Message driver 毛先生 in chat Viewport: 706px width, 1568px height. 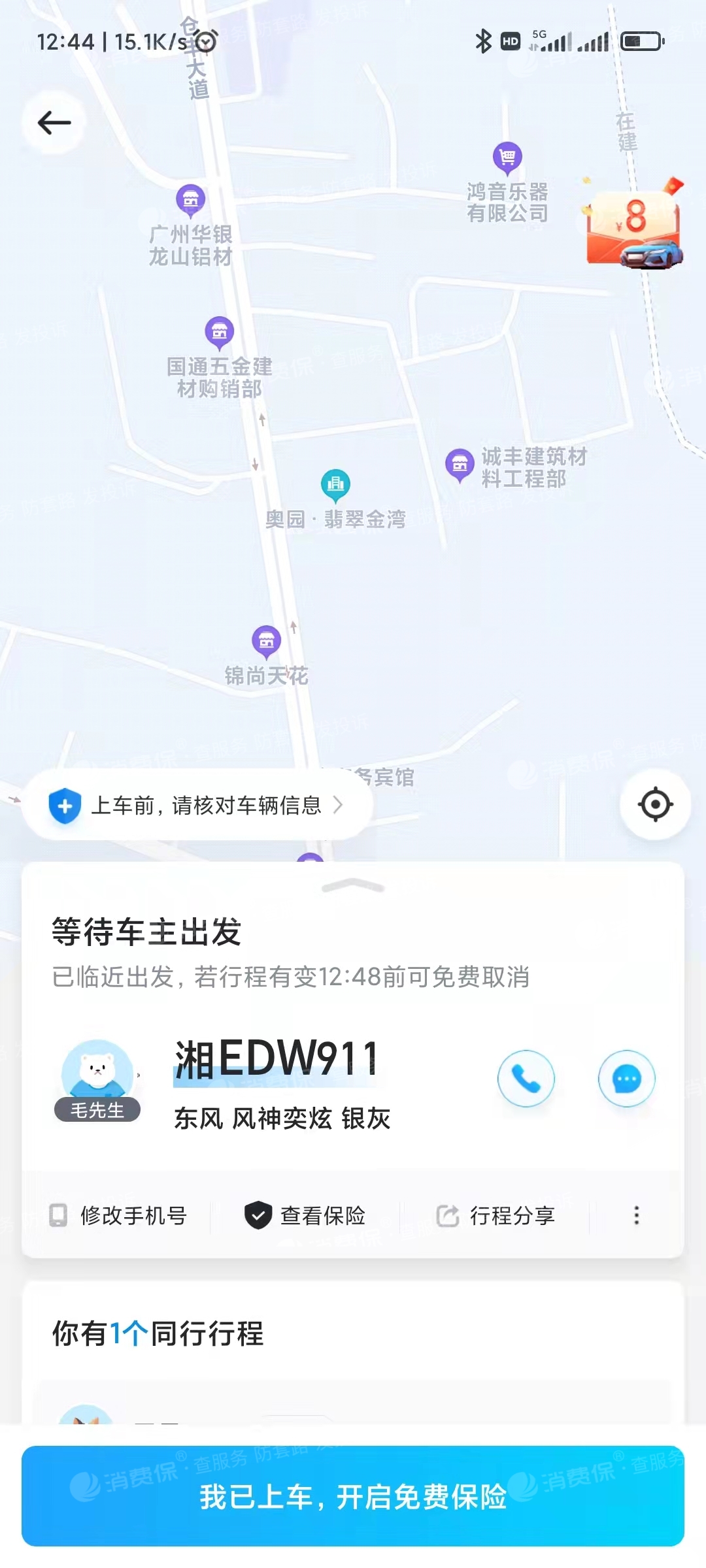(x=626, y=1079)
